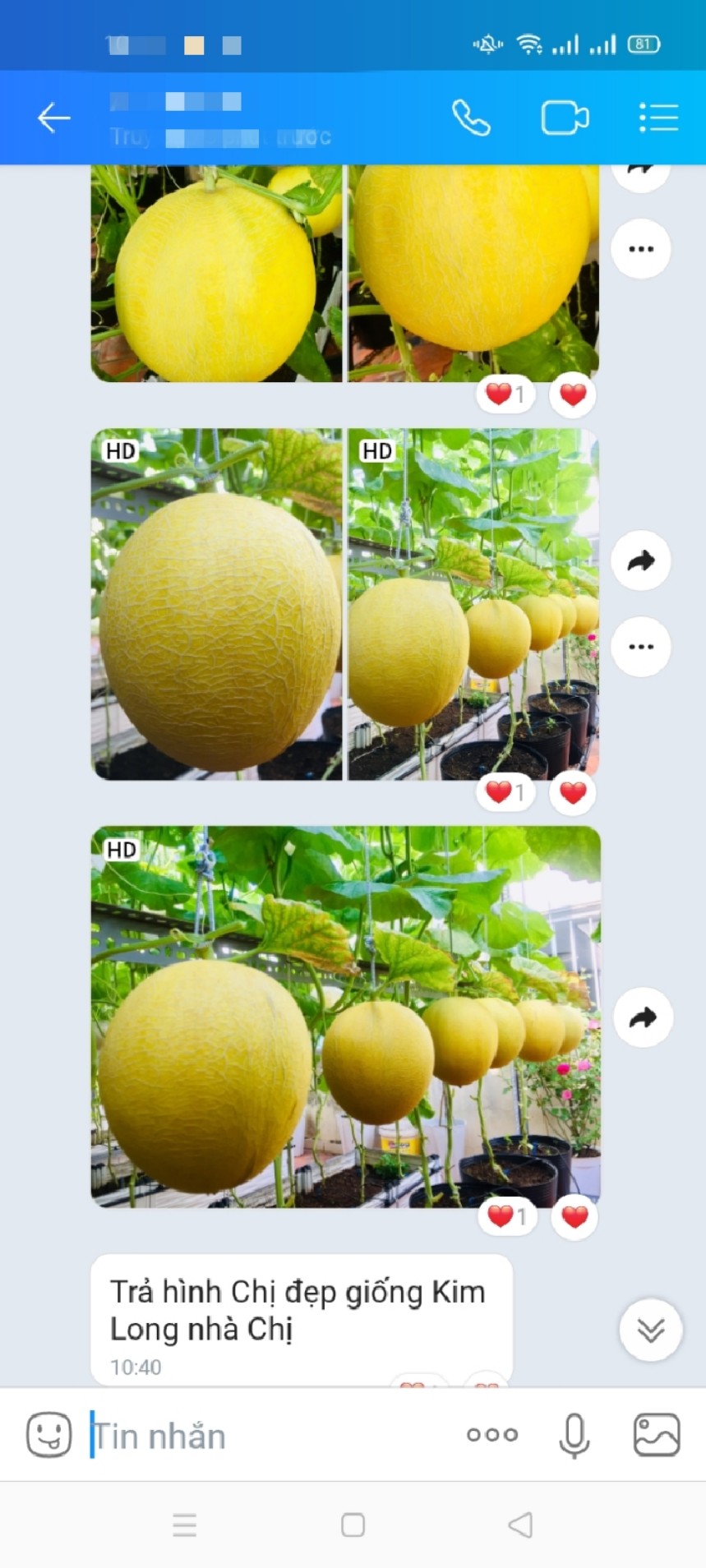Go to the phone home screen
This screenshot has width=706, height=1568.
coord(353,1525)
